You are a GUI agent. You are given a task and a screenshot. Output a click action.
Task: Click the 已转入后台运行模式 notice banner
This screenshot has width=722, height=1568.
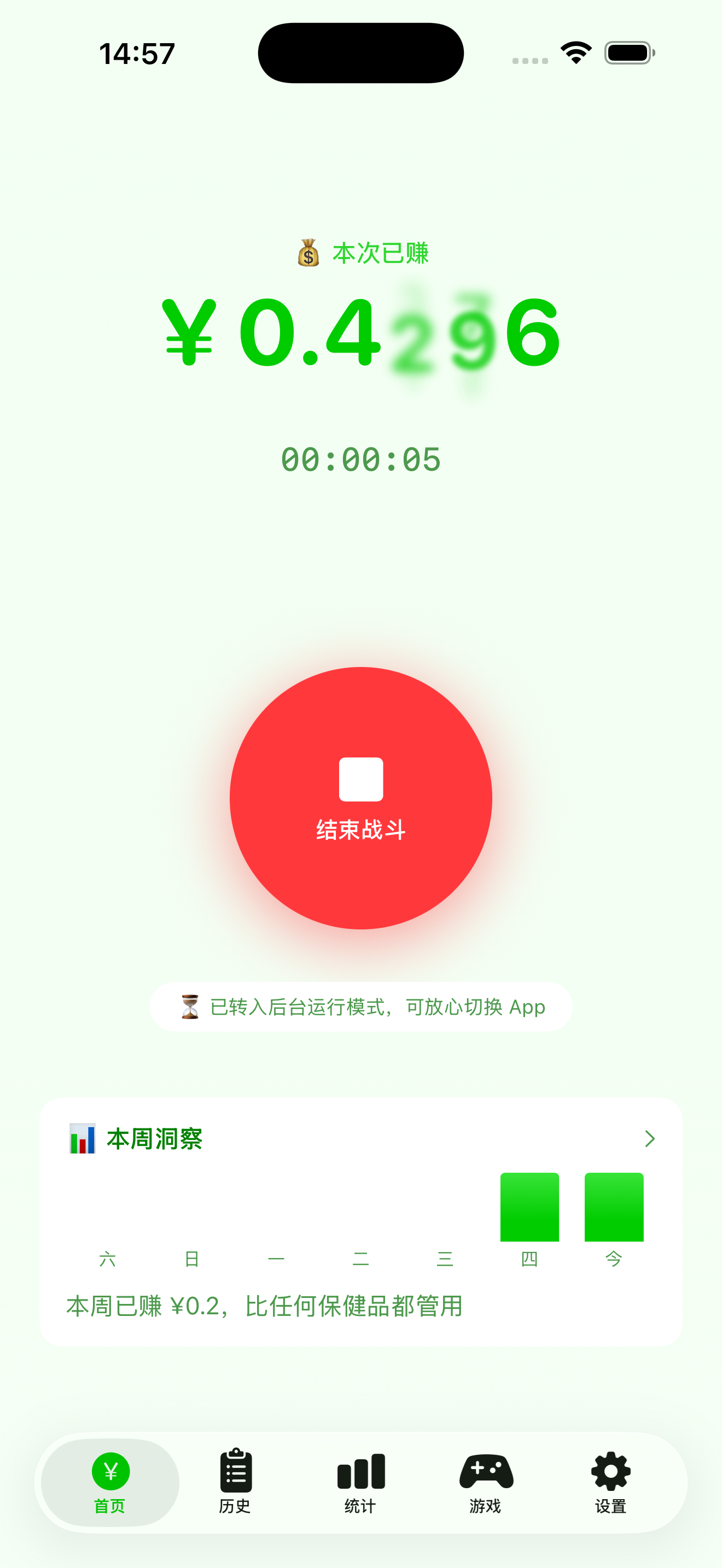click(361, 1007)
